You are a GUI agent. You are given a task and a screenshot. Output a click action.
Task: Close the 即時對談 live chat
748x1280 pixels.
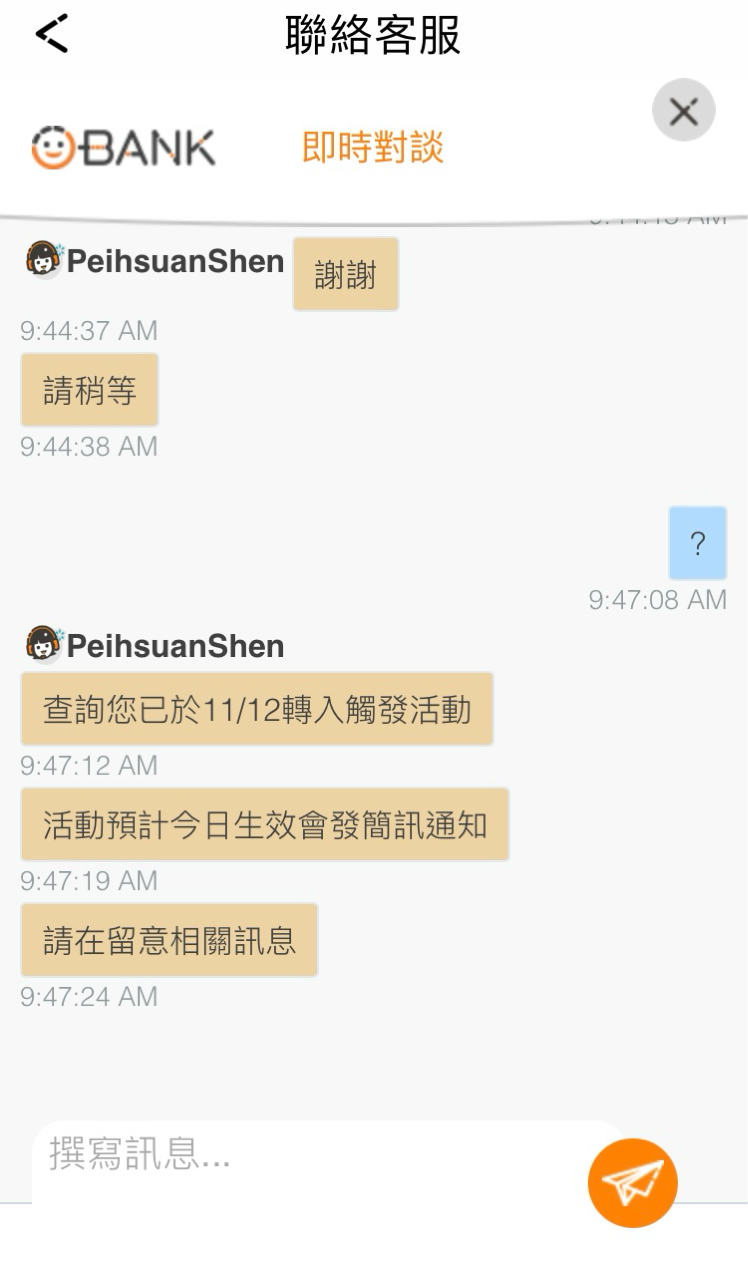tap(684, 111)
